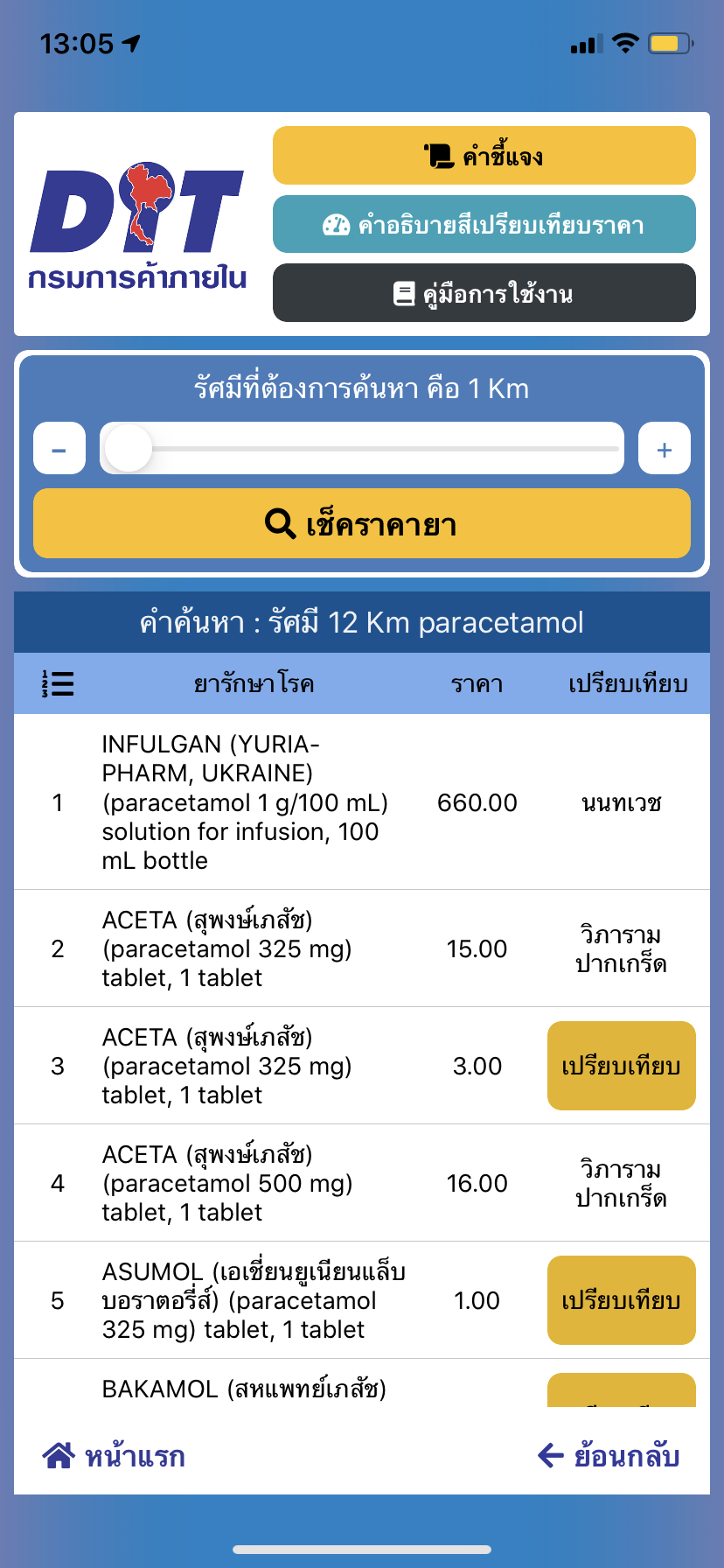Compare prices for ACETA 325 mg at 3.00

621,1066
